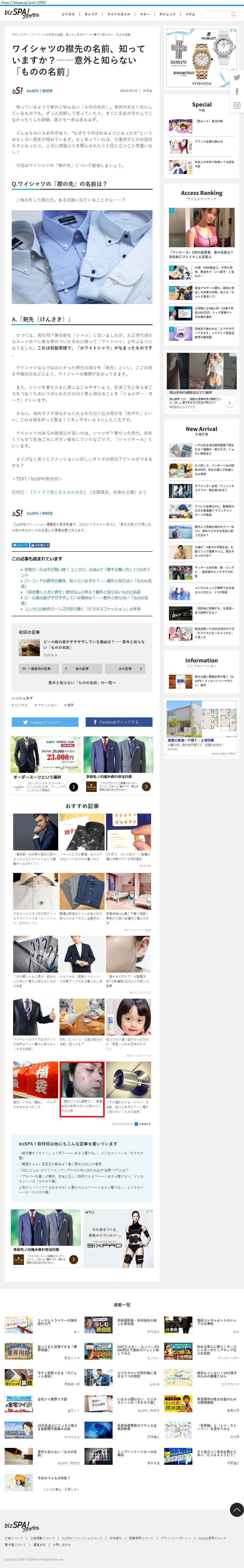Screen dimensions: 244x1568
Task: Open the マネー category
Action: (x=144, y=14)
